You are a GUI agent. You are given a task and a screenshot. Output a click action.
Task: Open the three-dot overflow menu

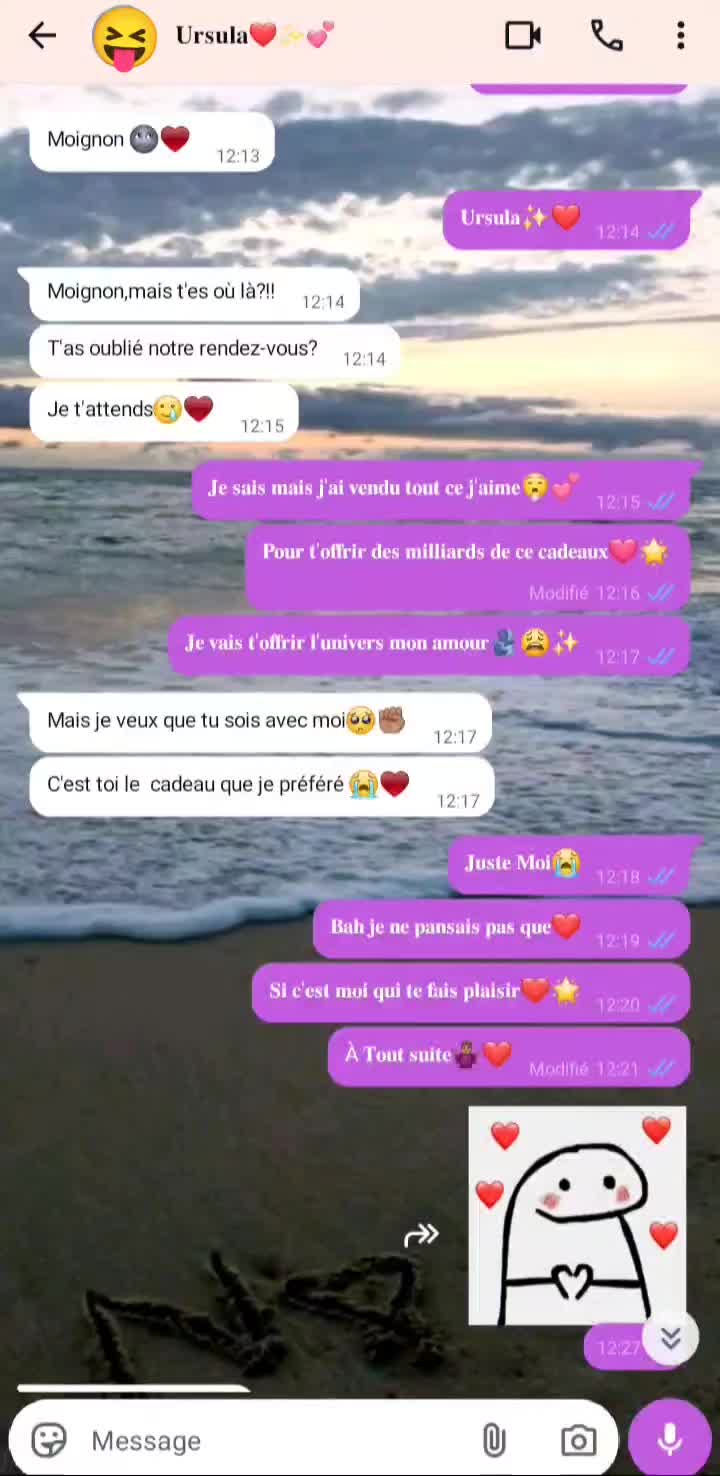coord(681,37)
